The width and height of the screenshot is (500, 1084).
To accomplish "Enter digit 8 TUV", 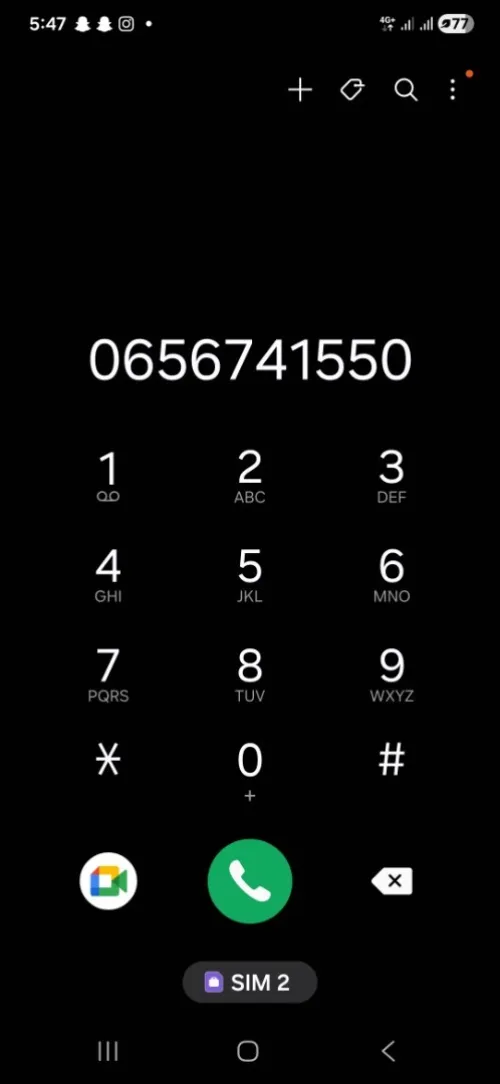I will 250,675.
